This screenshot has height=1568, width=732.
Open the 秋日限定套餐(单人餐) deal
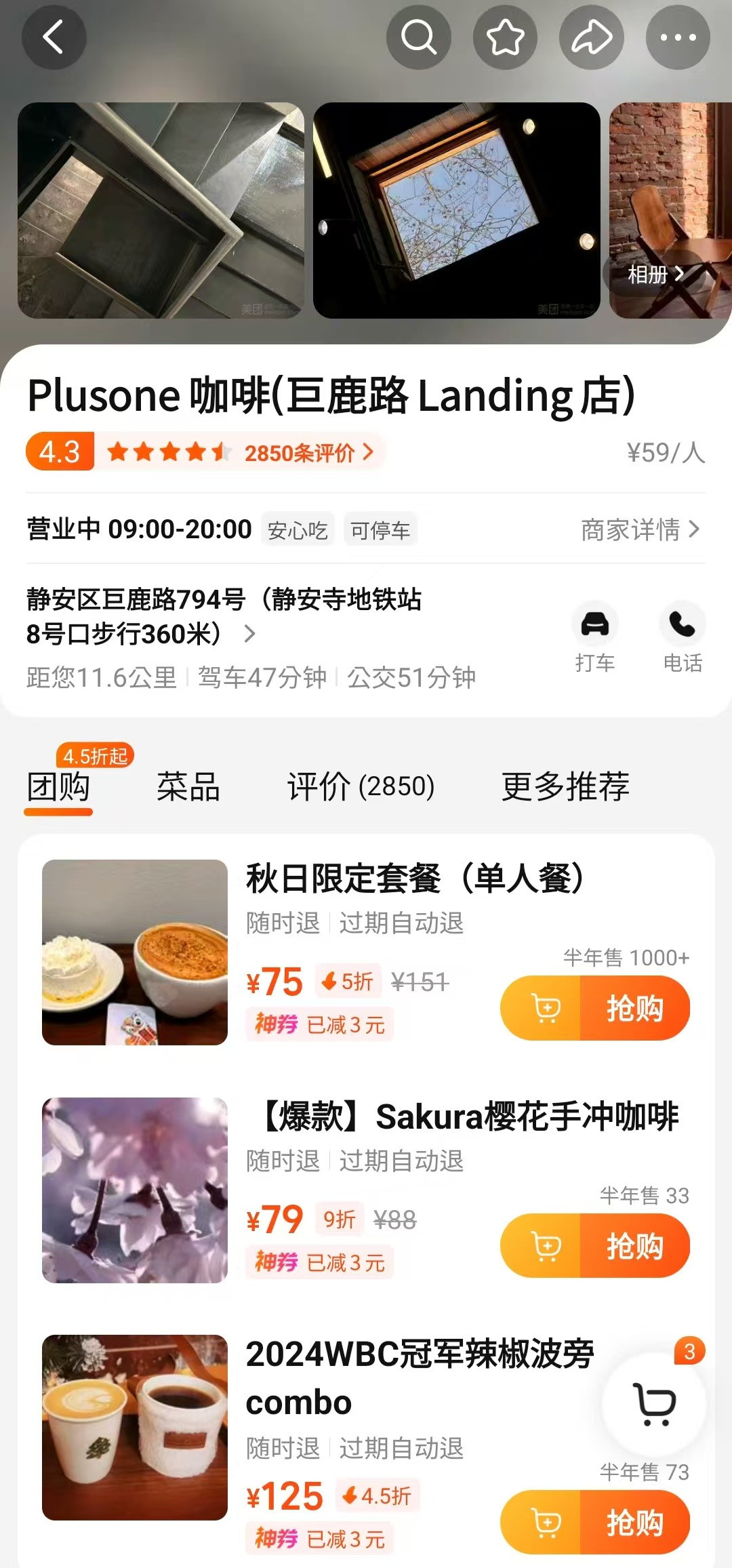point(414,879)
